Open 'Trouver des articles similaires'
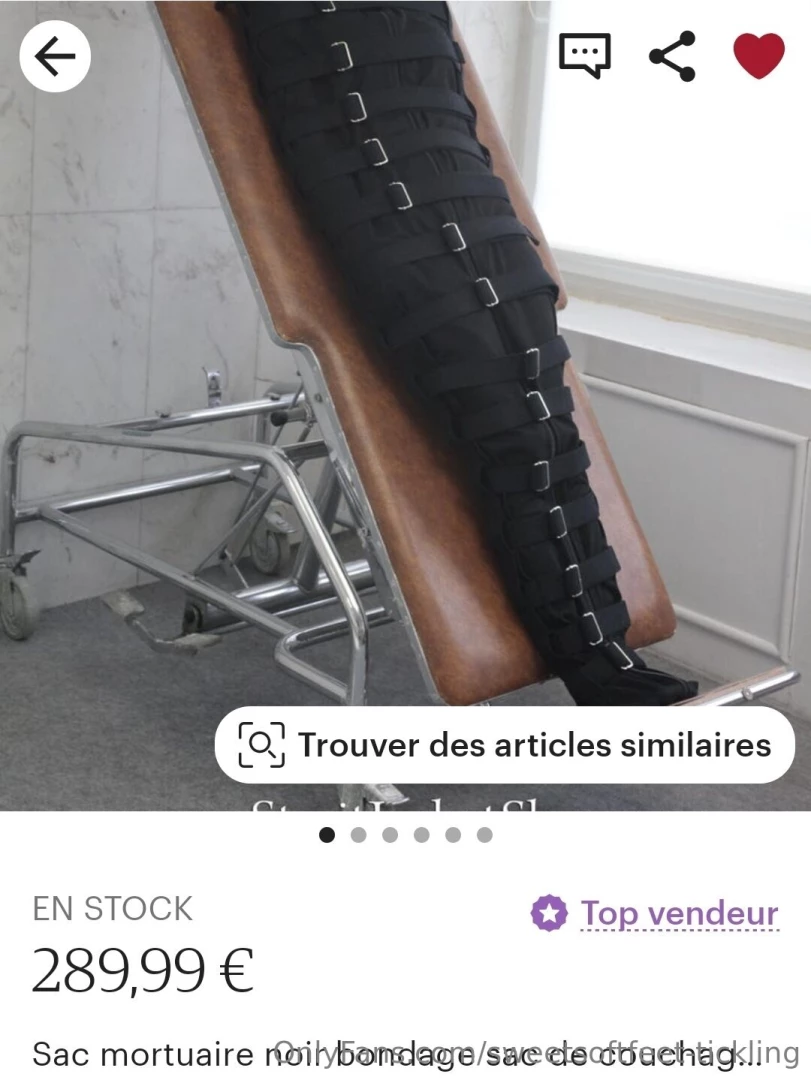This screenshot has width=811, height=1080. point(498,744)
